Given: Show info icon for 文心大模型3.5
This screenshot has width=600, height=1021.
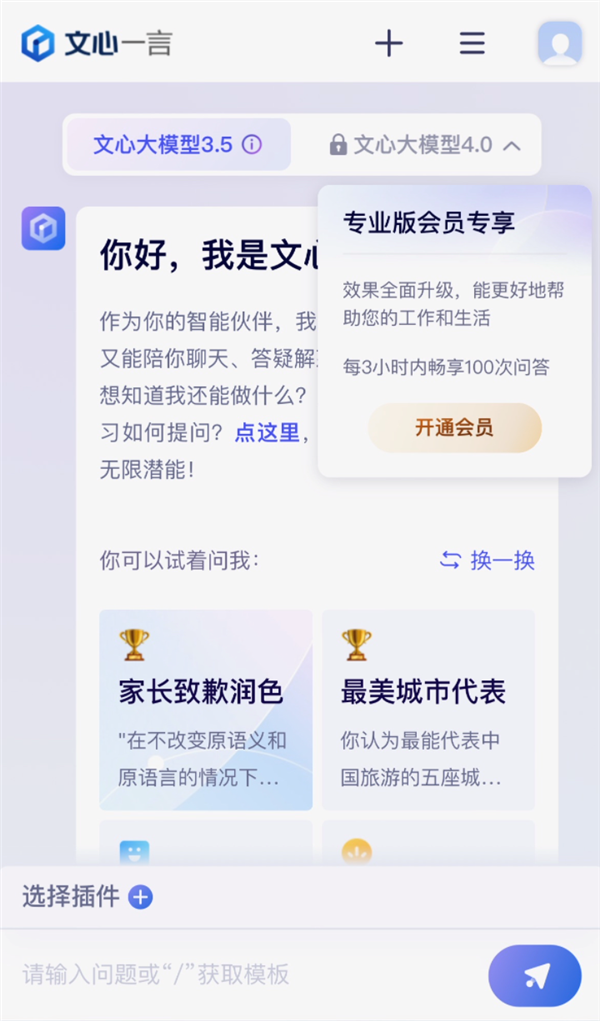Looking at the screenshot, I should pos(252,145).
